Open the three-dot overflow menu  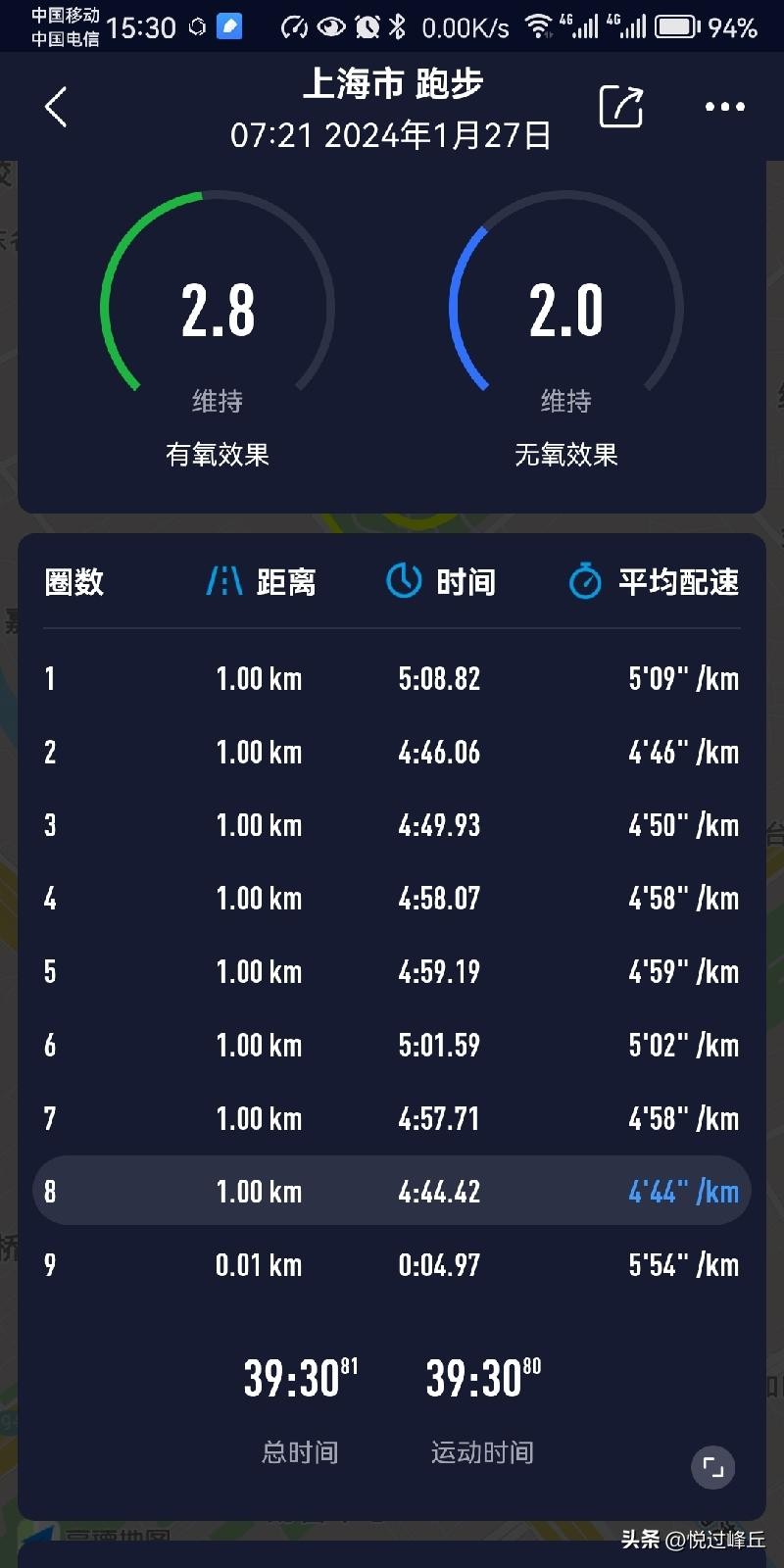(725, 107)
